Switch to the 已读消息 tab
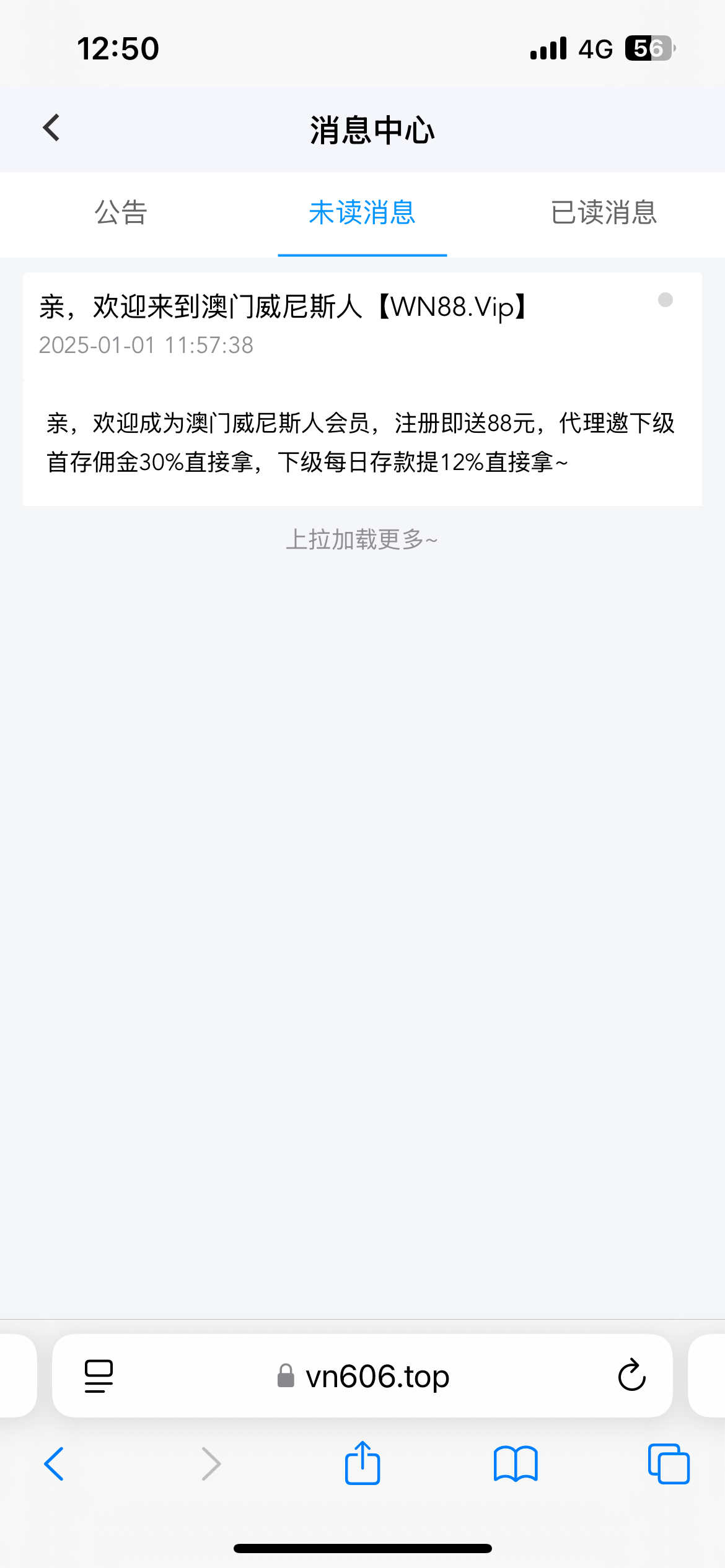Image resolution: width=725 pixels, height=1568 pixels. tap(603, 214)
